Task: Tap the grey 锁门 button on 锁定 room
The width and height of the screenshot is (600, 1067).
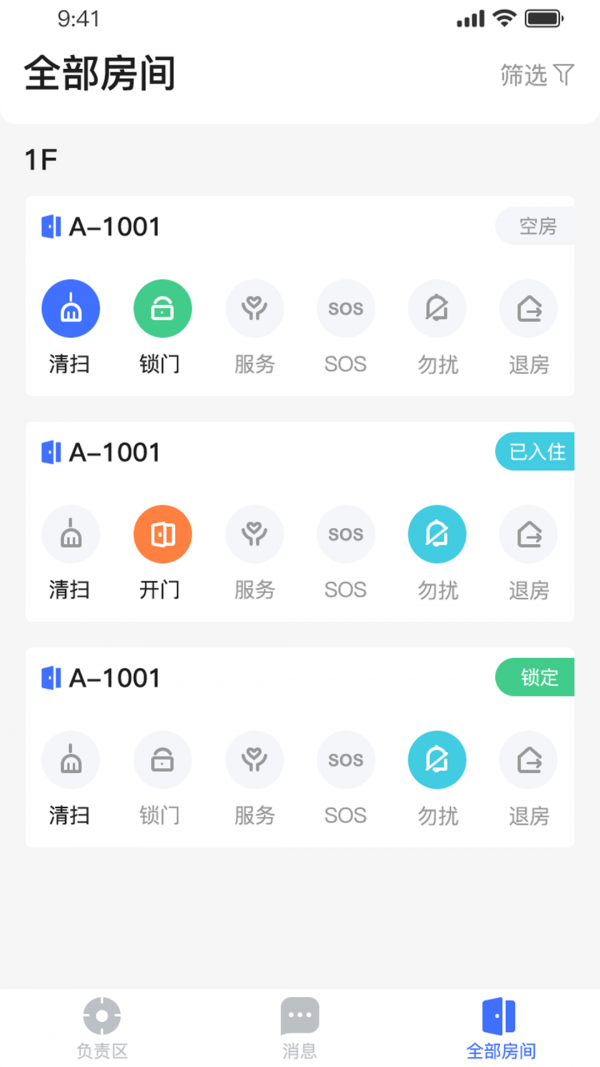Action: pyautogui.click(x=162, y=760)
